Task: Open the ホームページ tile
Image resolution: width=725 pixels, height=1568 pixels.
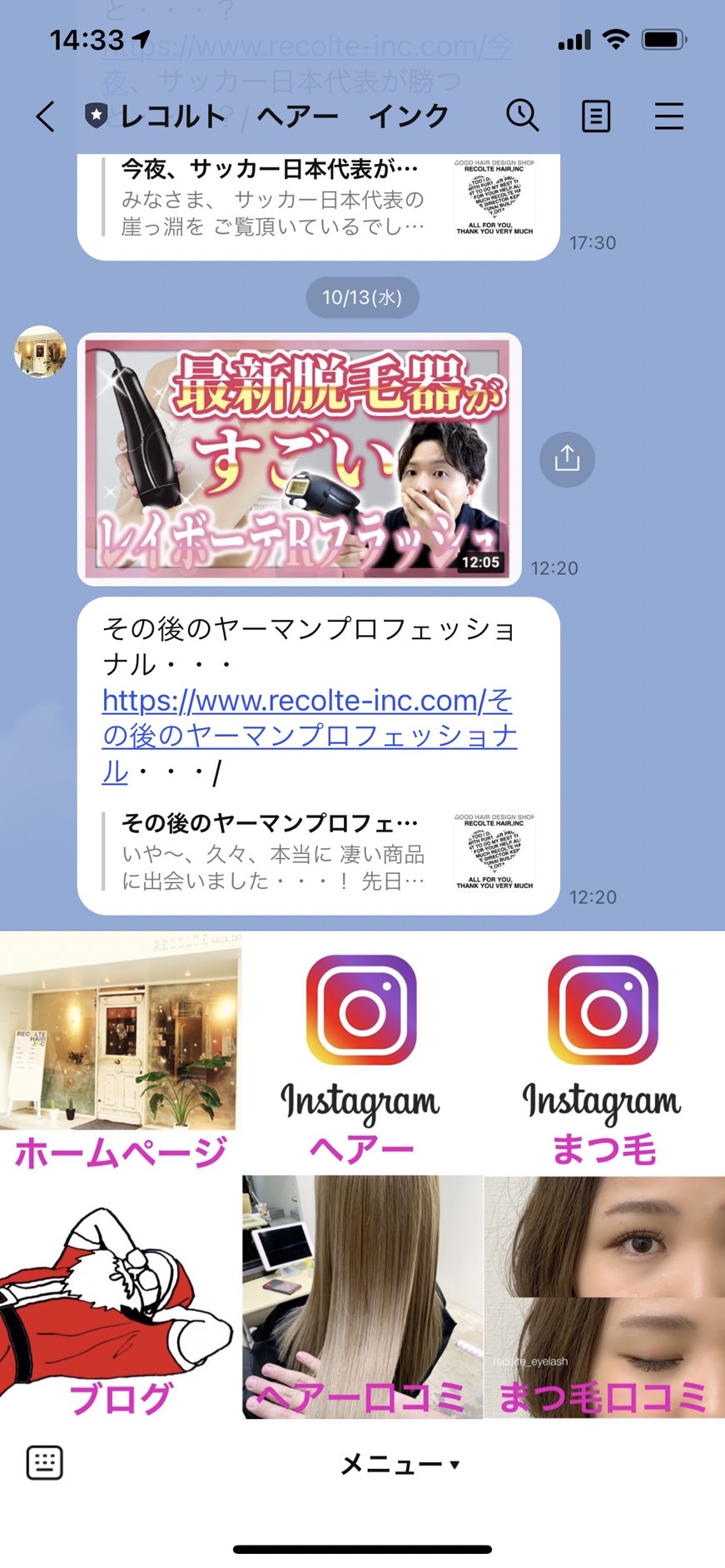Action: click(x=121, y=1054)
